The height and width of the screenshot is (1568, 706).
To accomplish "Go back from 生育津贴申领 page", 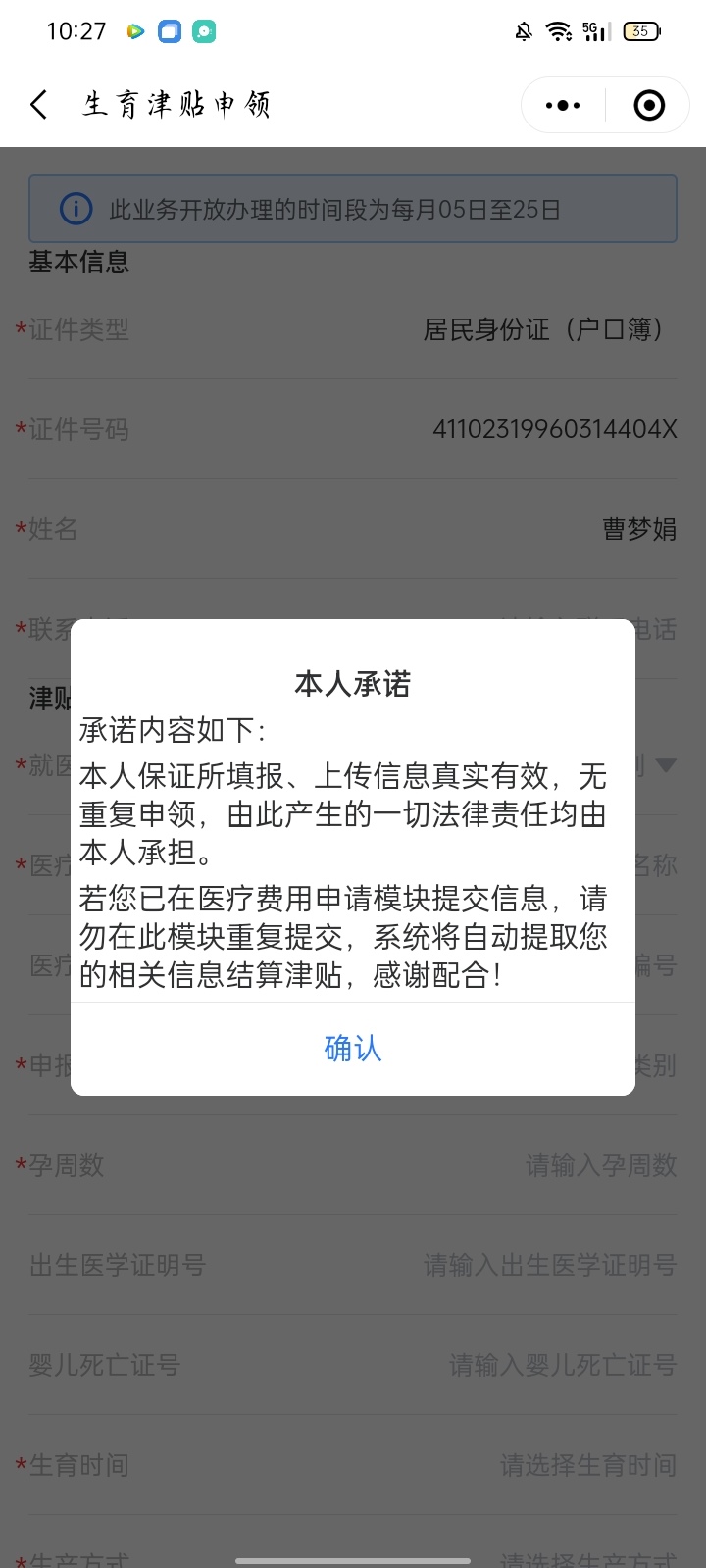I will point(39,105).
